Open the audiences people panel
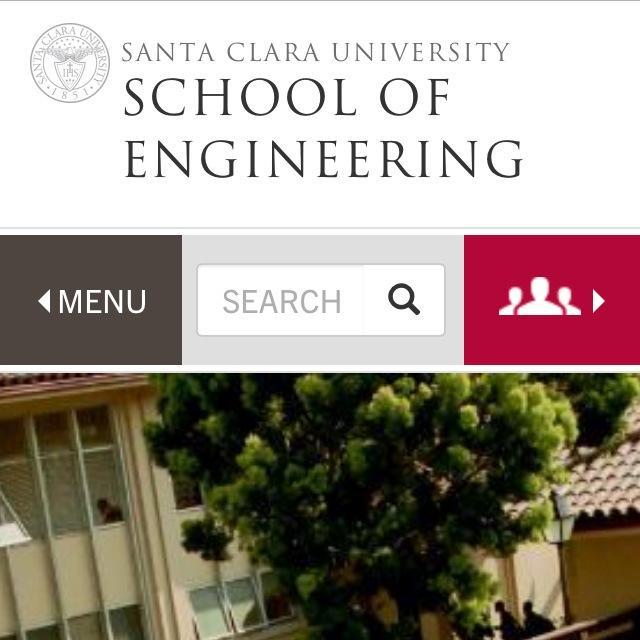640x640 pixels. (x=551, y=301)
